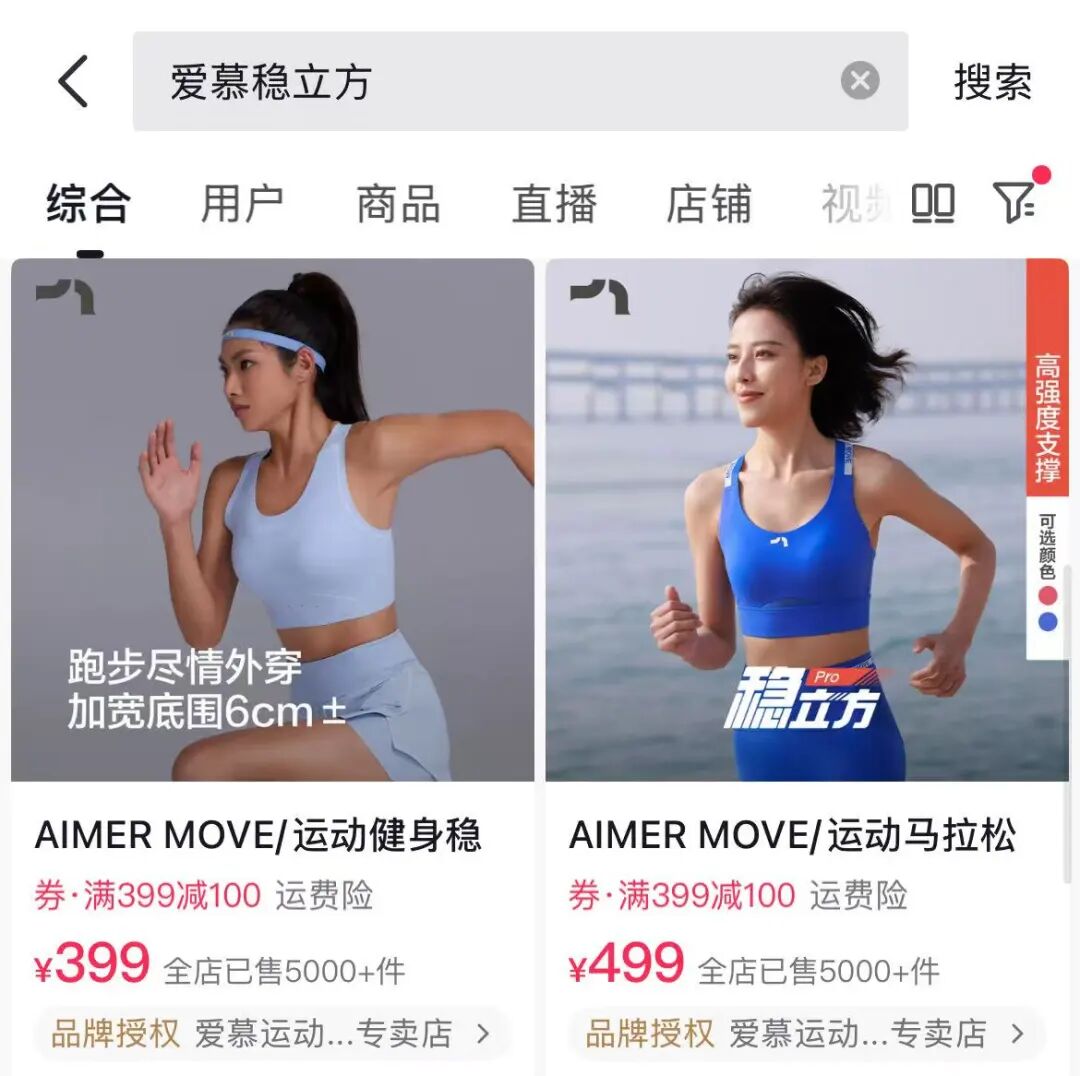The width and height of the screenshot is (1080, 1076).
Task: Visit the store under the ¥399 product
Action: click(272, 1033)
